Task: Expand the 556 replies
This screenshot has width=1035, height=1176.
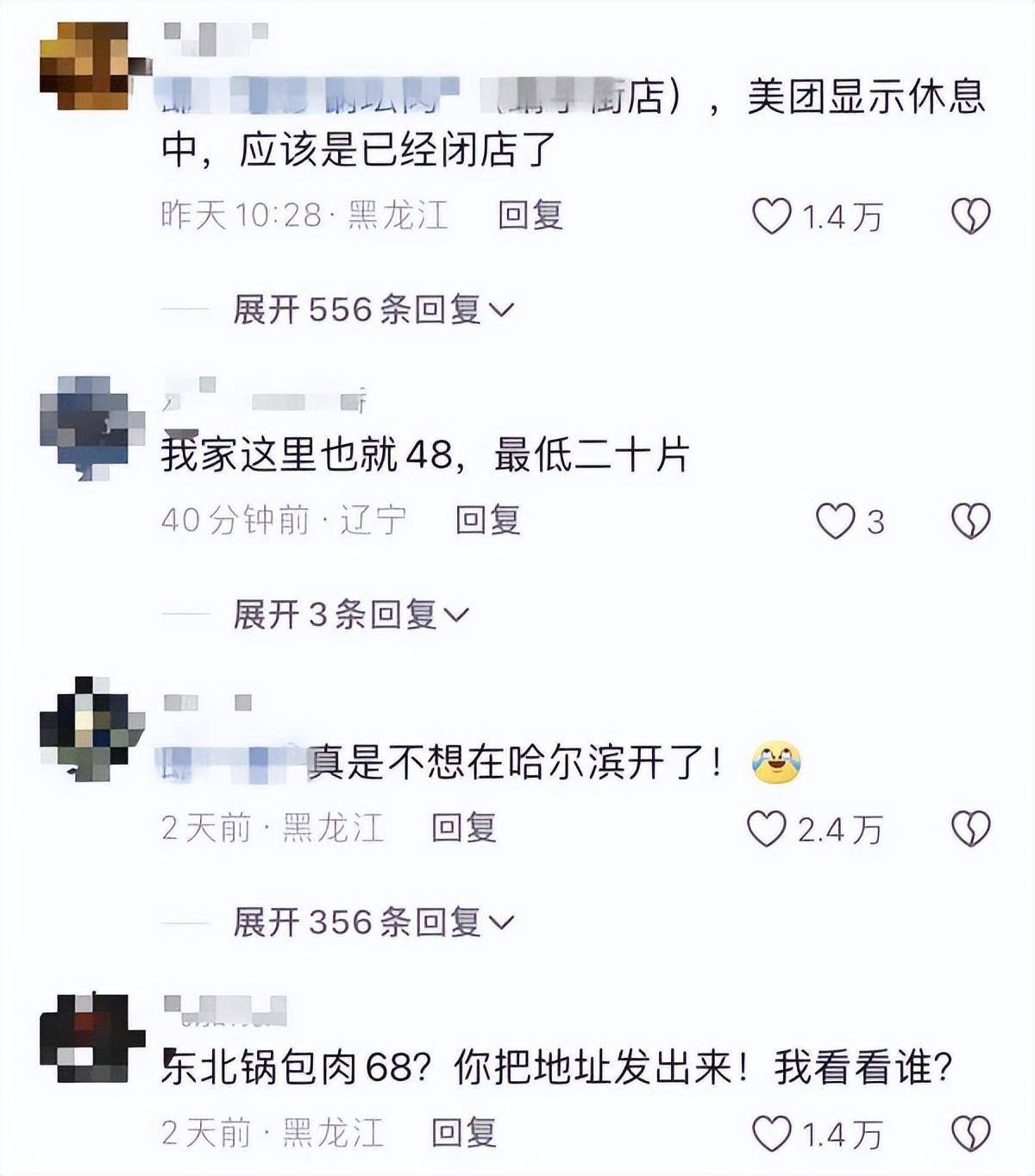Action: 373,309
